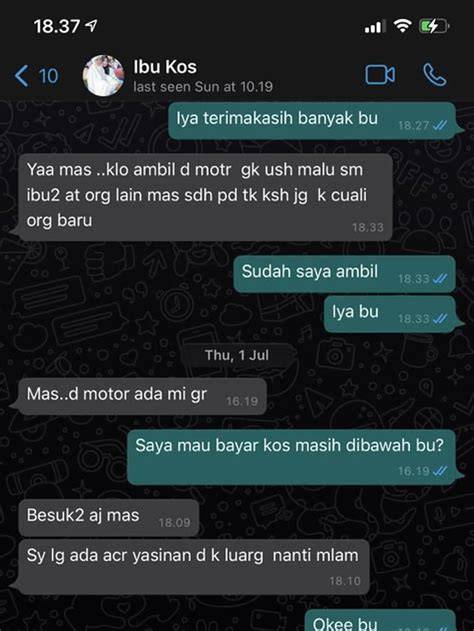Start a voice call with Ibu Kos
Screen dimensions: 474x631
[435, 75]
